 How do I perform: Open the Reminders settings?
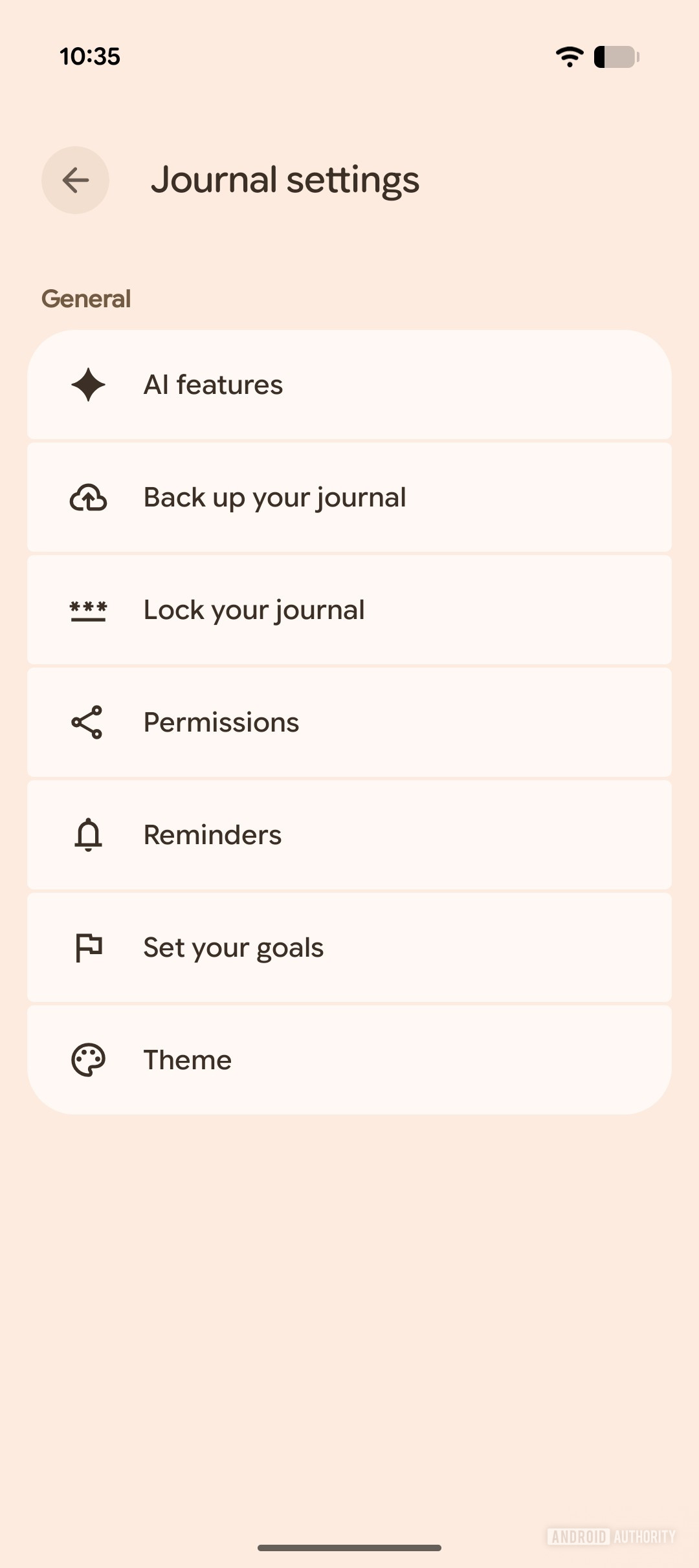[349, 835]
